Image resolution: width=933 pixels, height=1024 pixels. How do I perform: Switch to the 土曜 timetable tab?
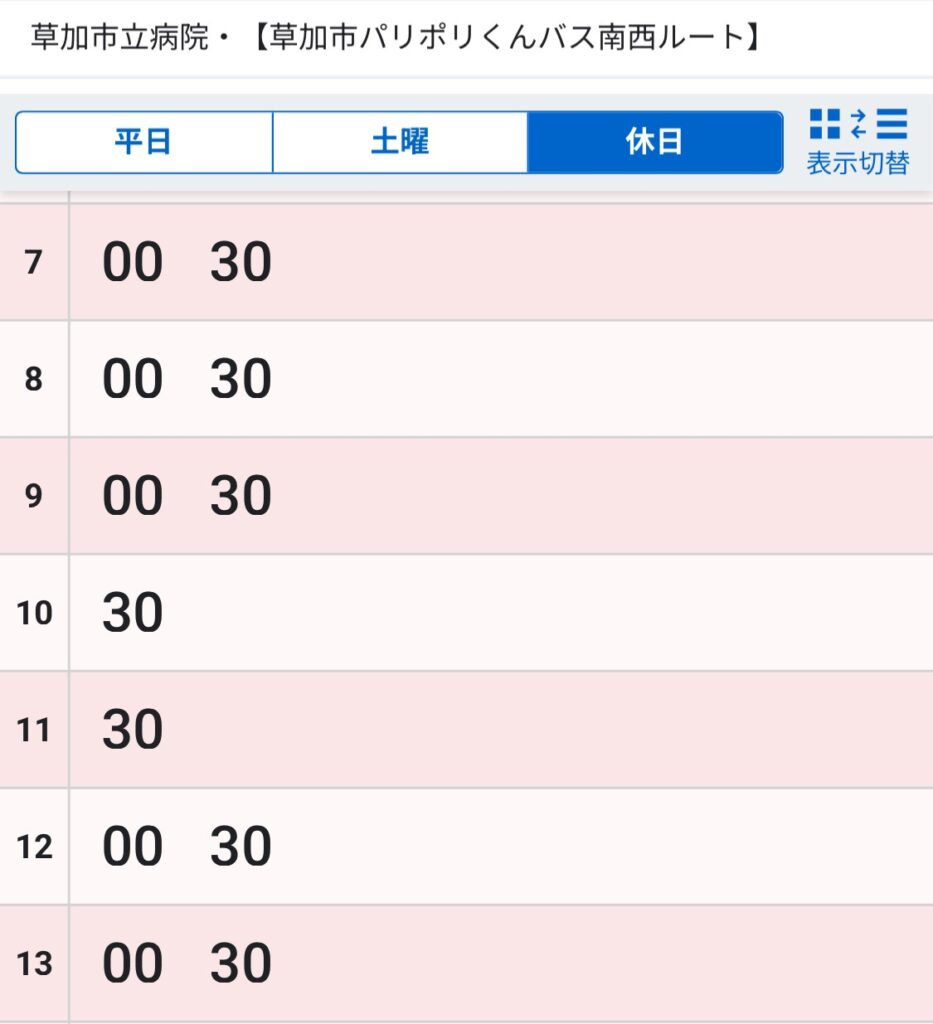(x=400, y=142)
